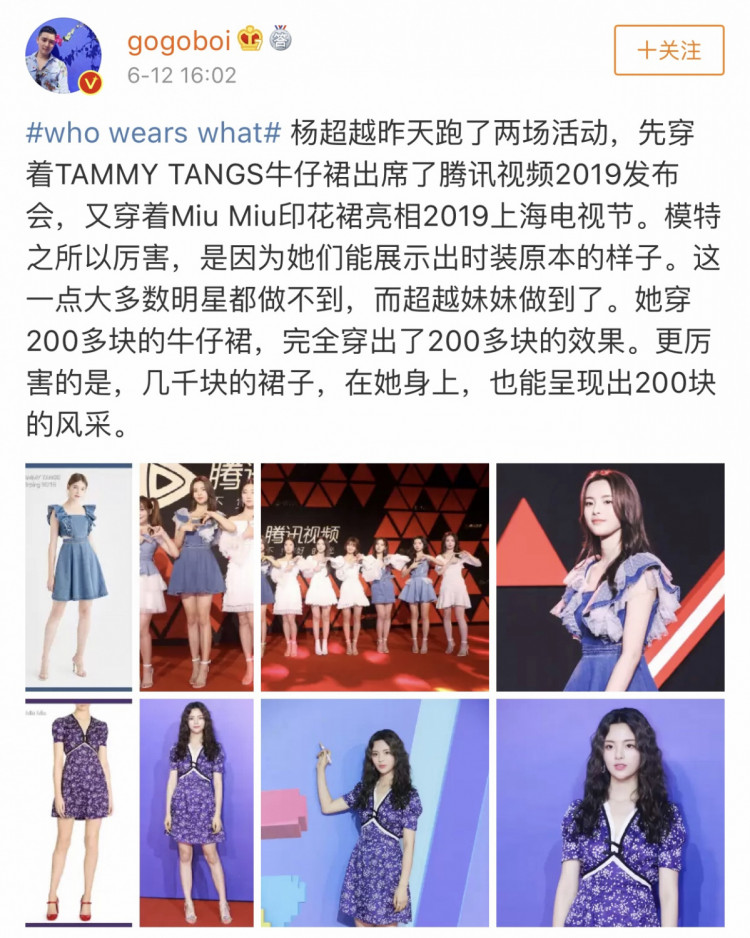Open the group photo on the red carpet
Screen dimensions: 750x938
click(x=375, y=577)
